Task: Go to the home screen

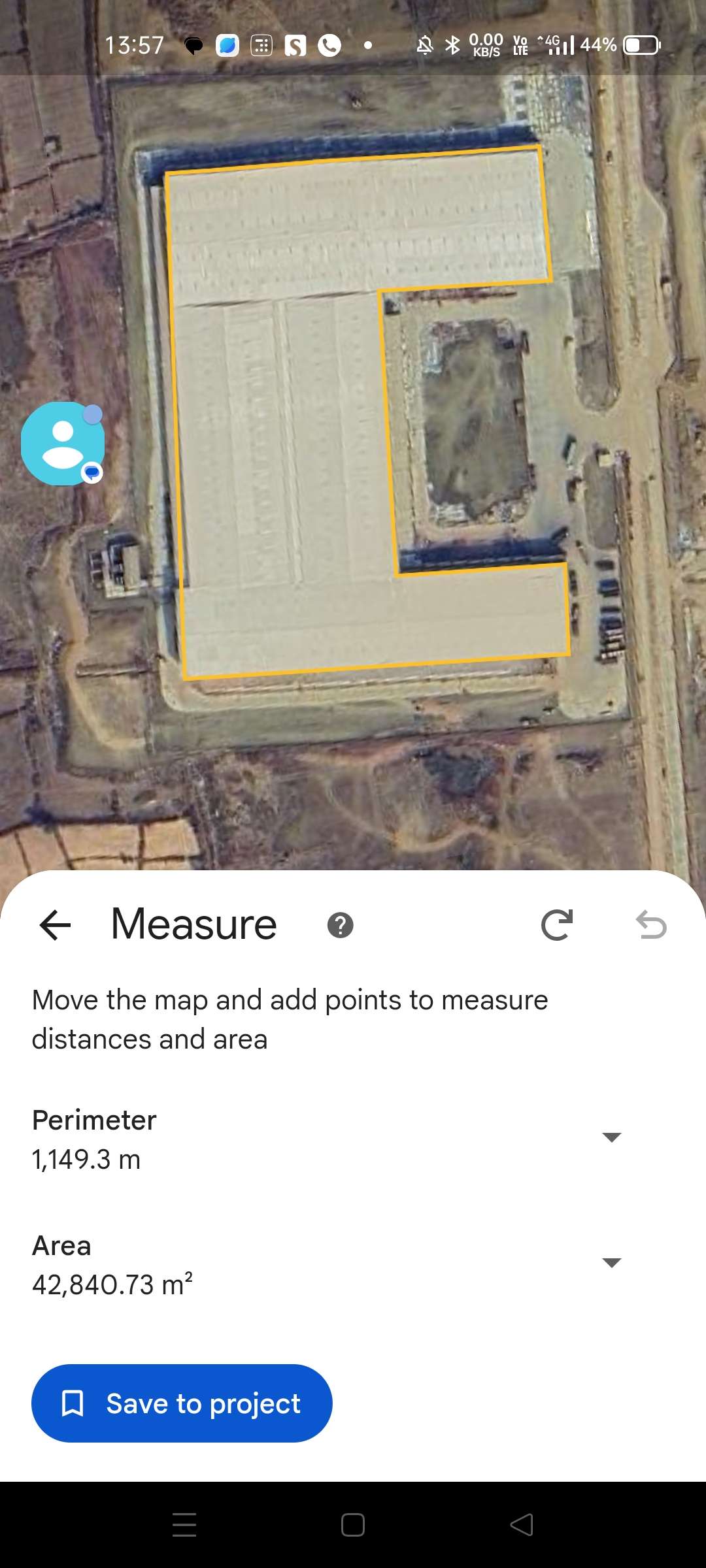Action: click(353, 1525)
